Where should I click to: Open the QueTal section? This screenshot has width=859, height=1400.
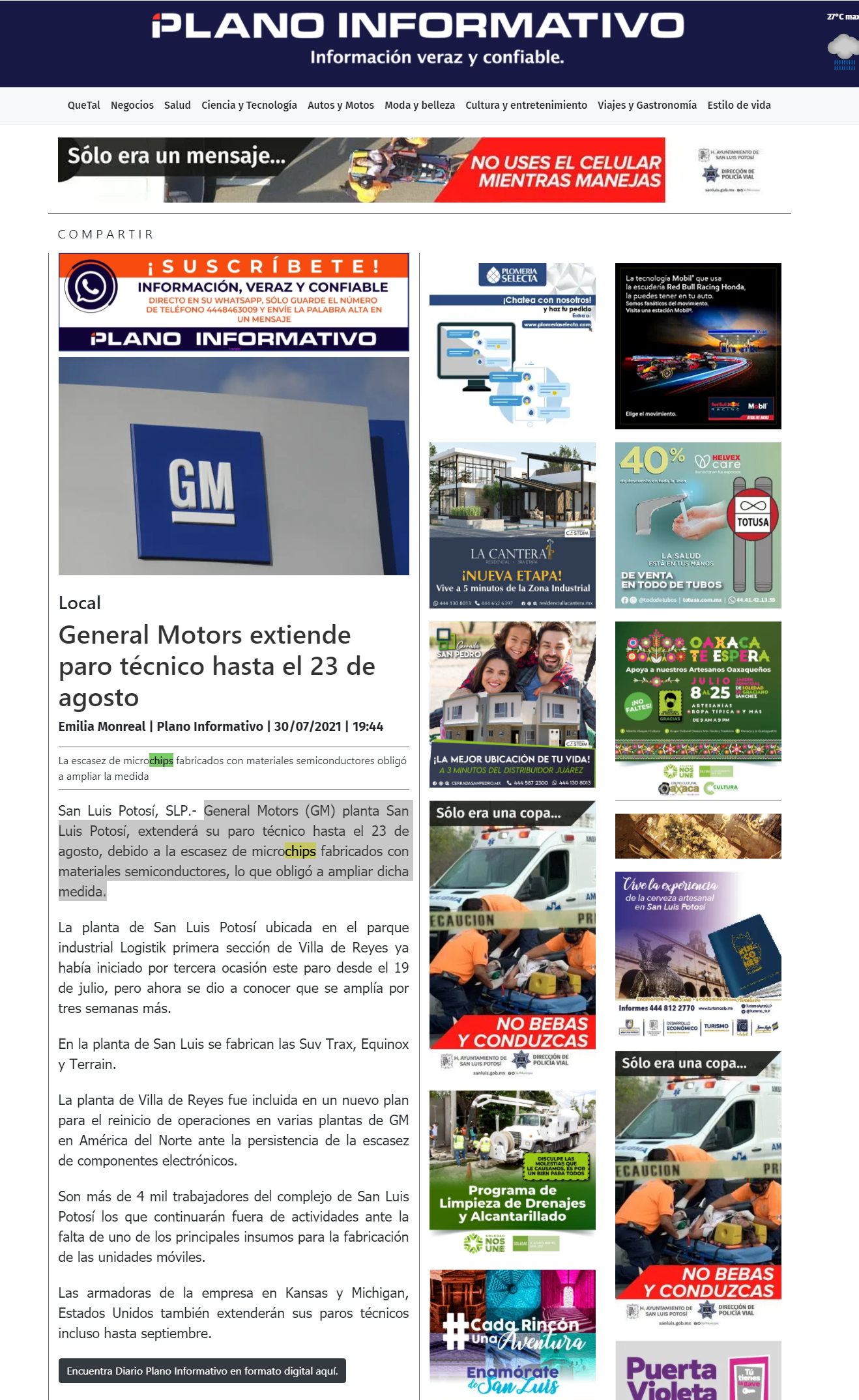(83, 105)
